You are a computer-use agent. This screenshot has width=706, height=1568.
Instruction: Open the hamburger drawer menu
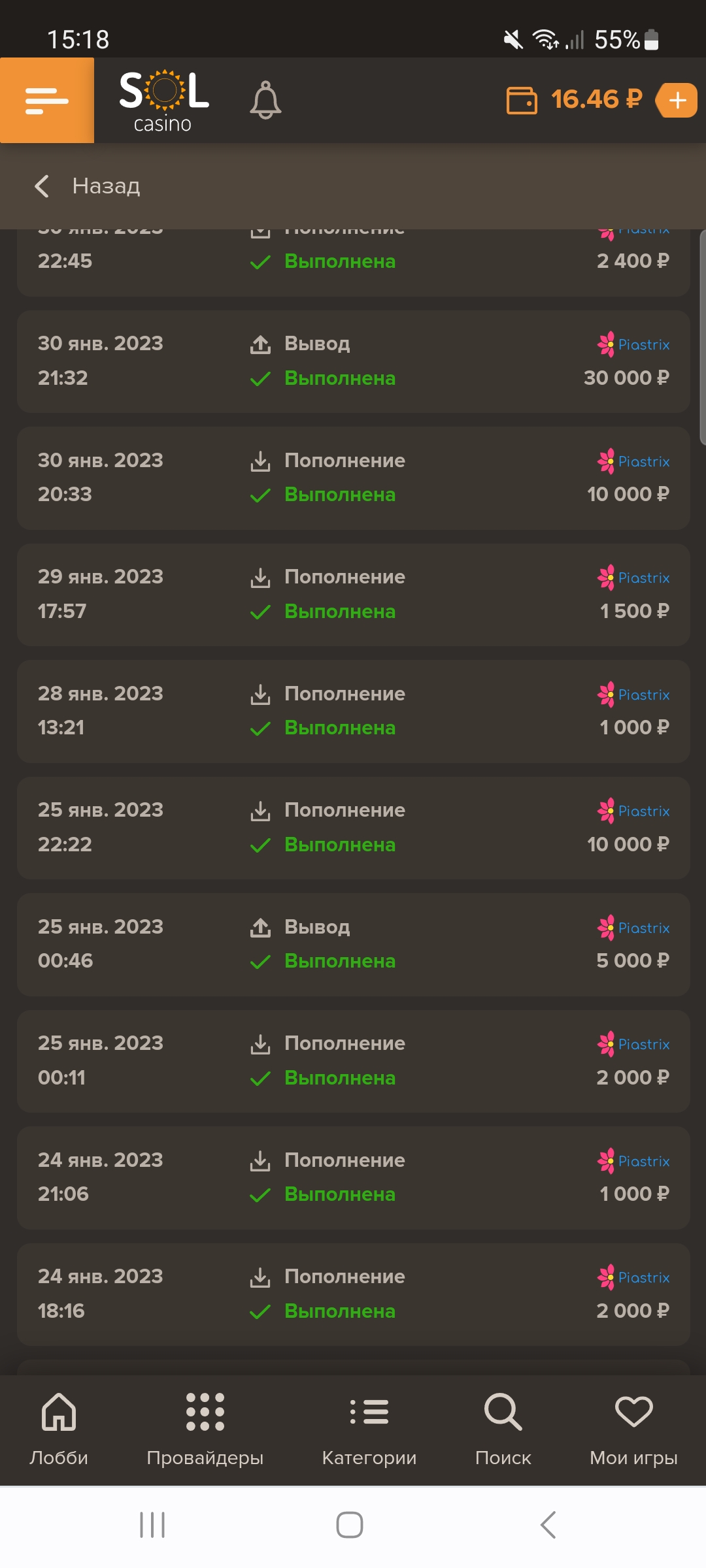[46, 101]
